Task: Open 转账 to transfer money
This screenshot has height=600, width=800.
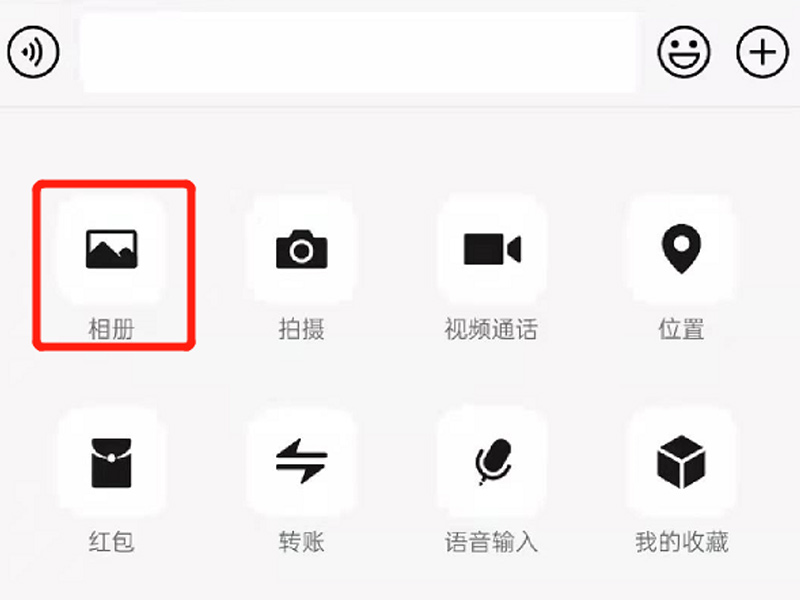Action: point(301,463)
